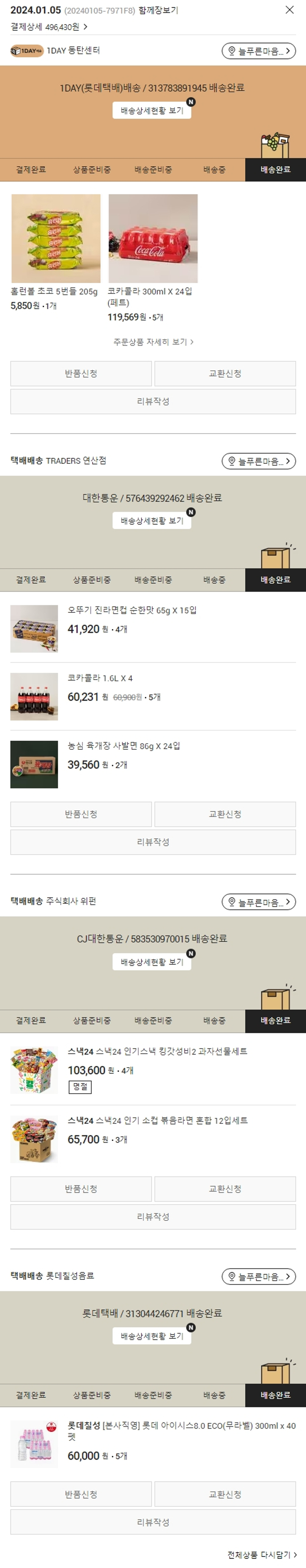Open 결제상세 496,430원 payment details
This screenshot has height=1568, width=306.
[49, 27]
